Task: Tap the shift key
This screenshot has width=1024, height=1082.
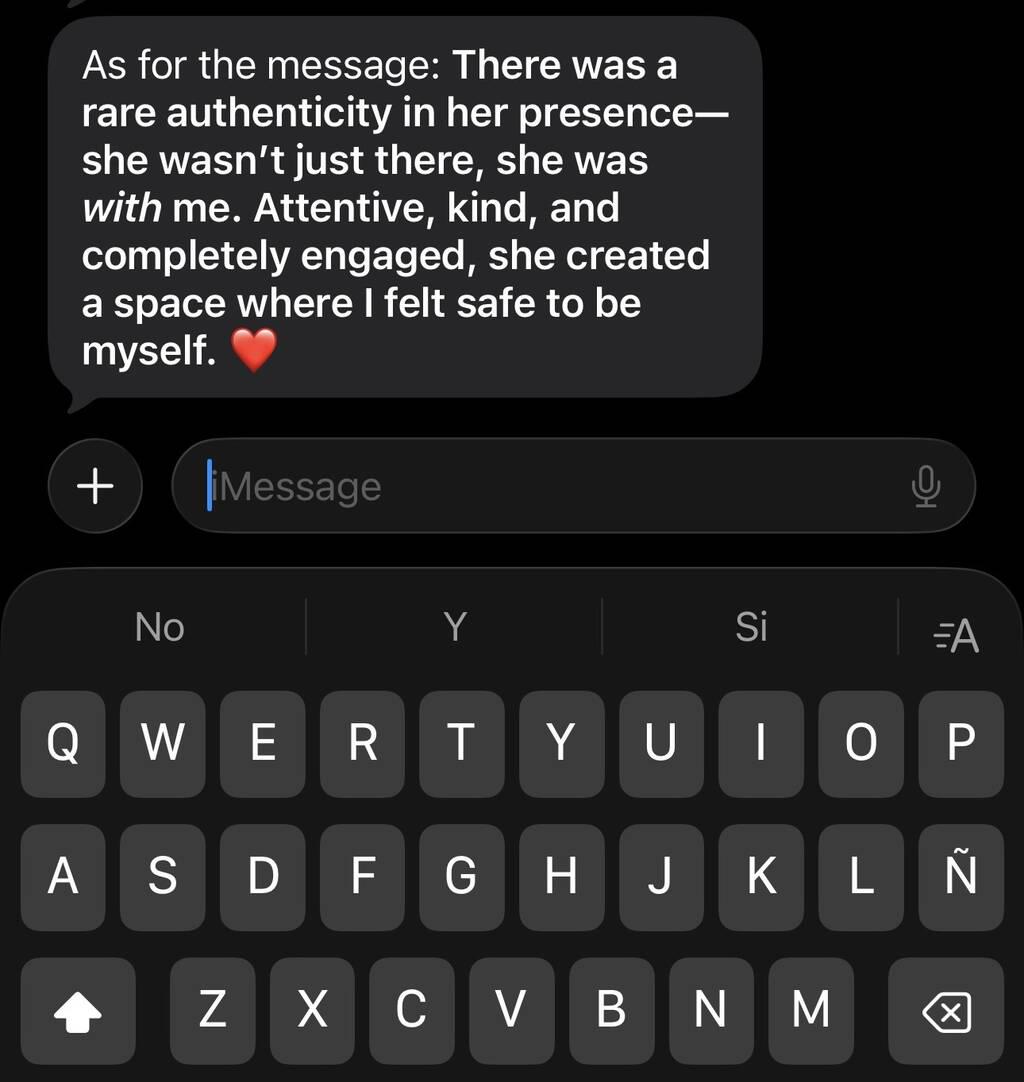Action: click(78, 1011)
